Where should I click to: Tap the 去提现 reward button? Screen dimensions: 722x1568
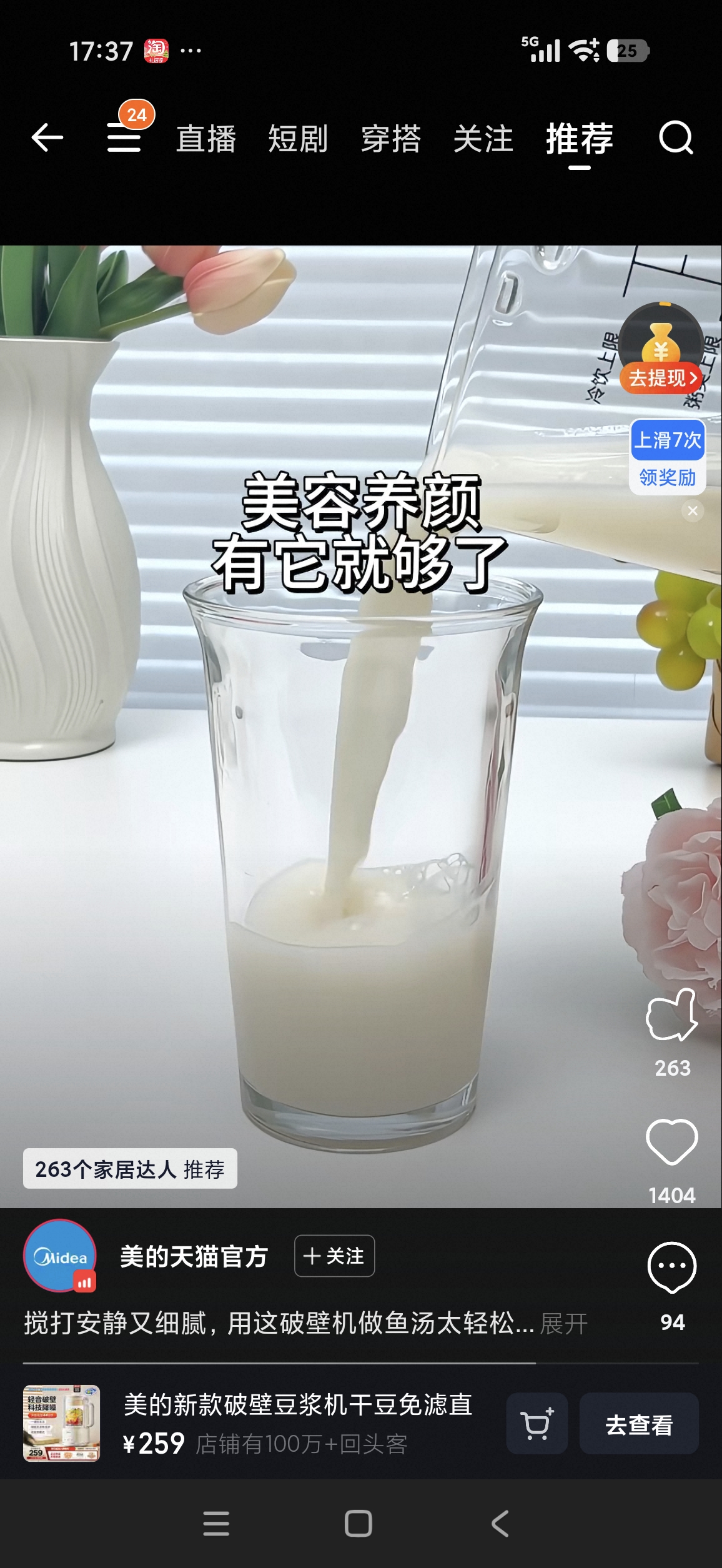(x=661, y=377)
